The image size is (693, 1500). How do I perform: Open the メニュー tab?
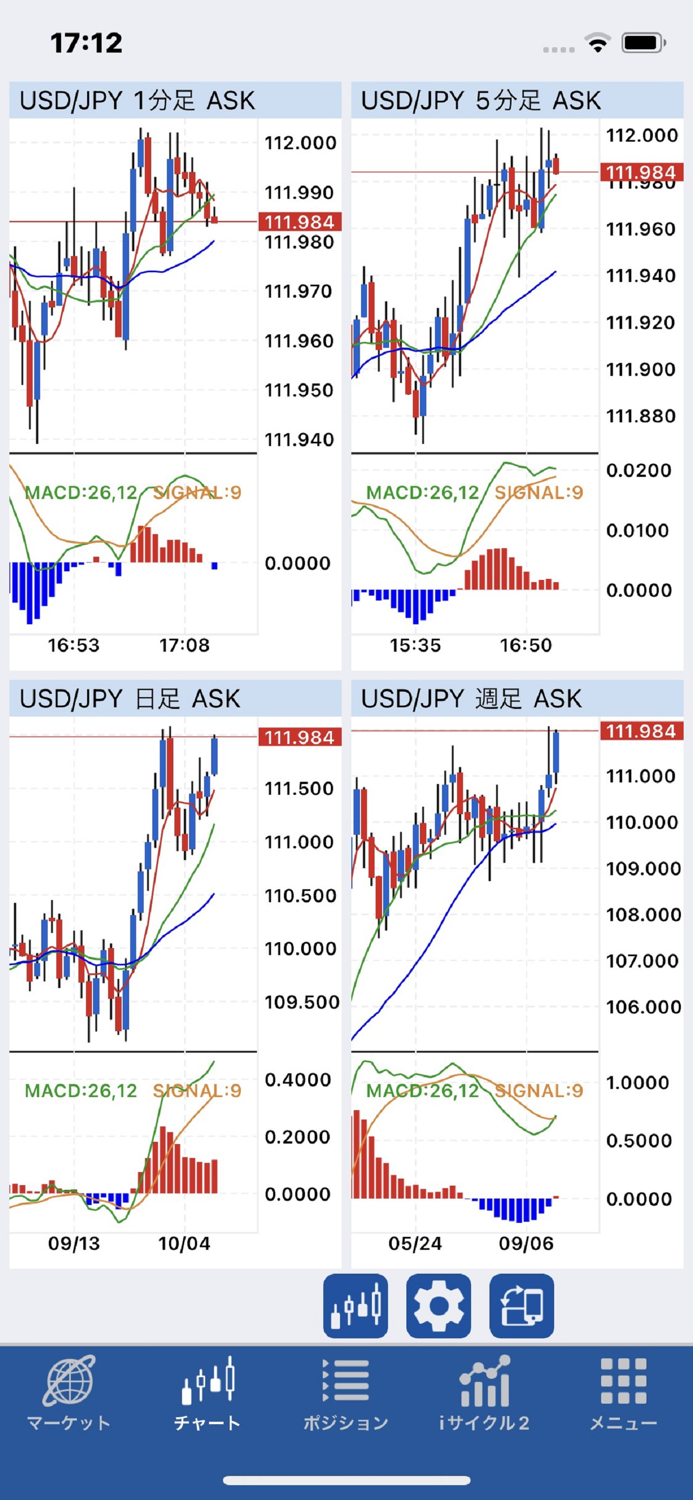click(623, 1394)
